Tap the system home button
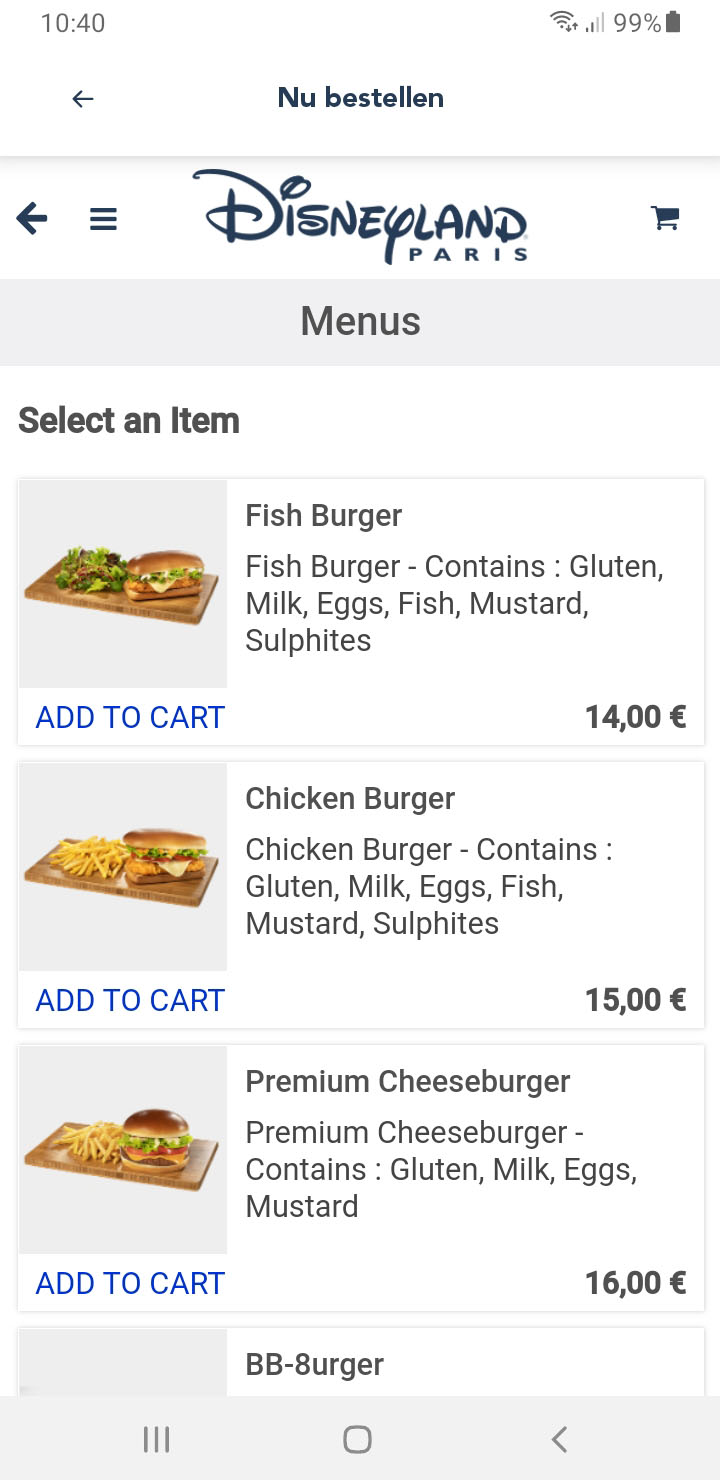 pyautogui.click(x=357, y=1439)
